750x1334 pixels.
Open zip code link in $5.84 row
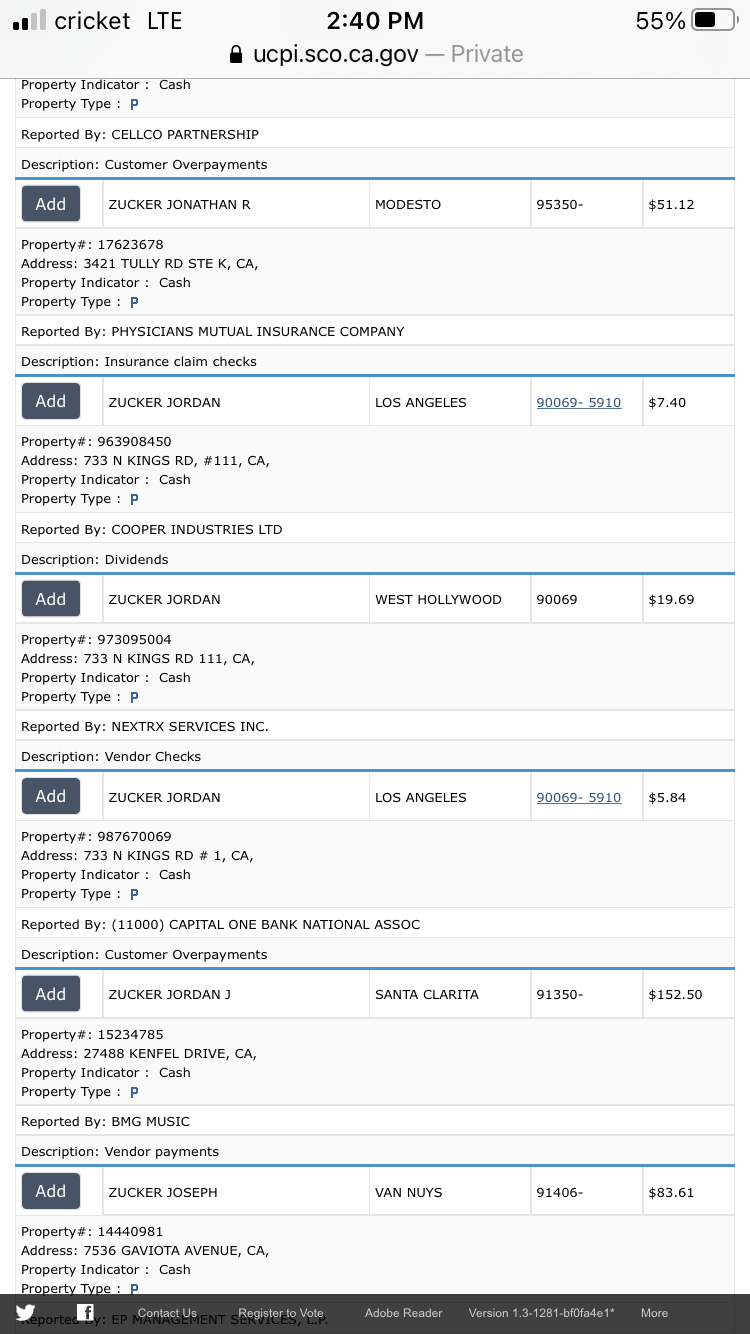pyautogui.click(x=579, y=797)
